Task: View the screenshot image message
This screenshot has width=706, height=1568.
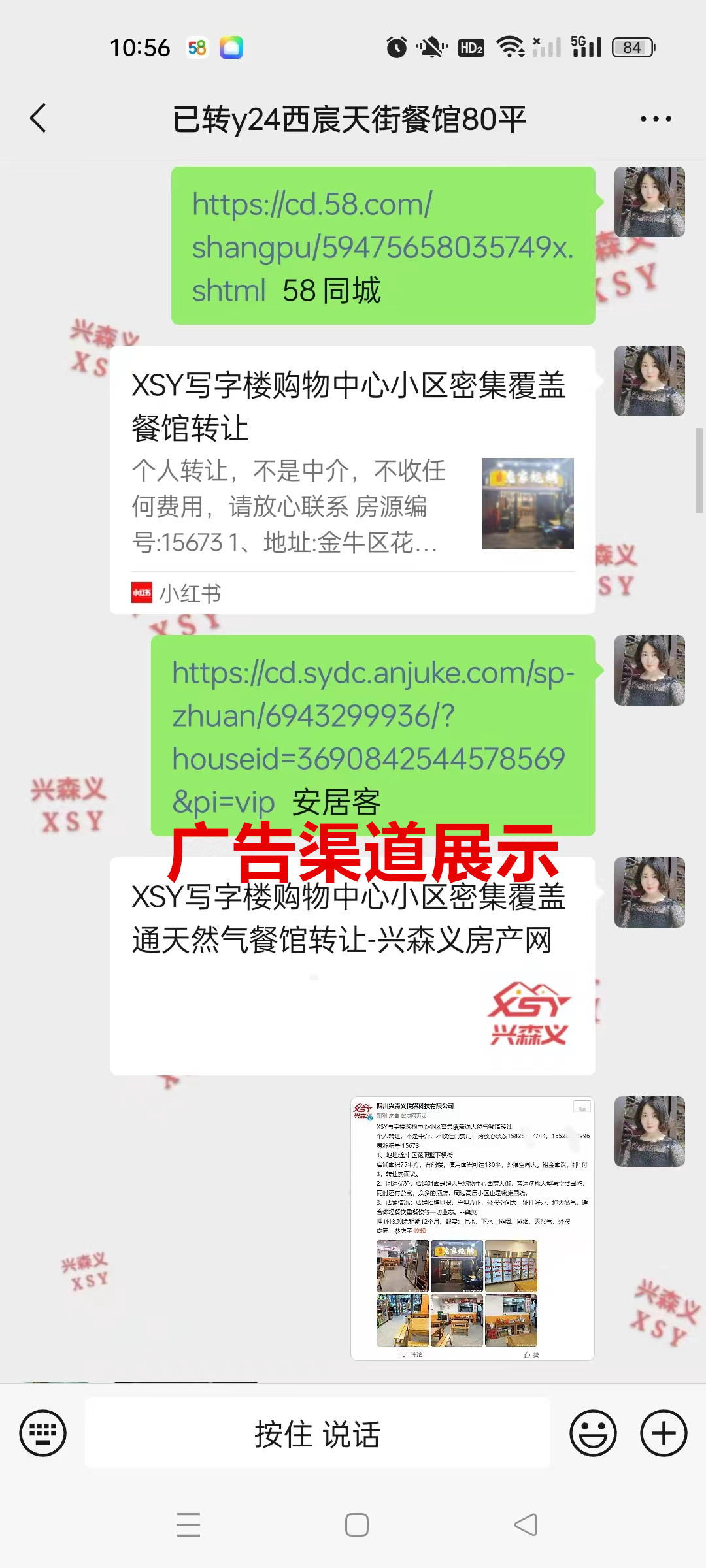Action: 472,1228
